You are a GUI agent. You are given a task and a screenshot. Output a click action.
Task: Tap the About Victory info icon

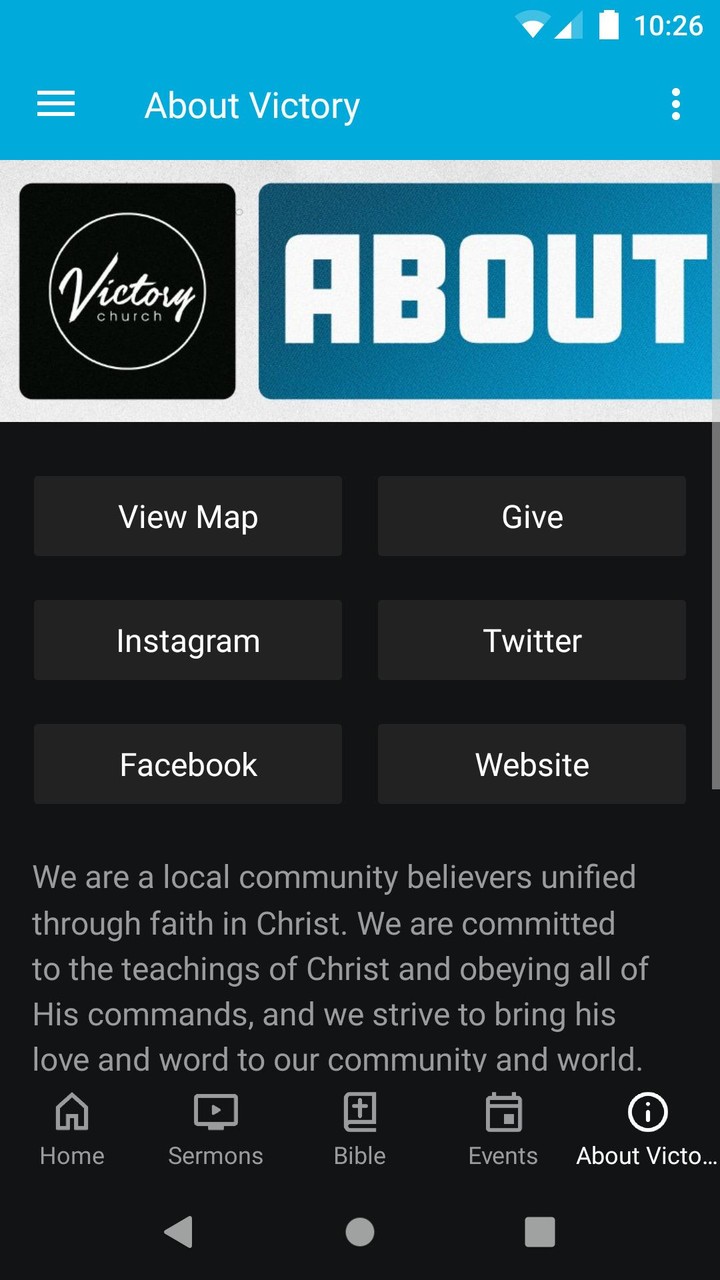coord(647,1112)
